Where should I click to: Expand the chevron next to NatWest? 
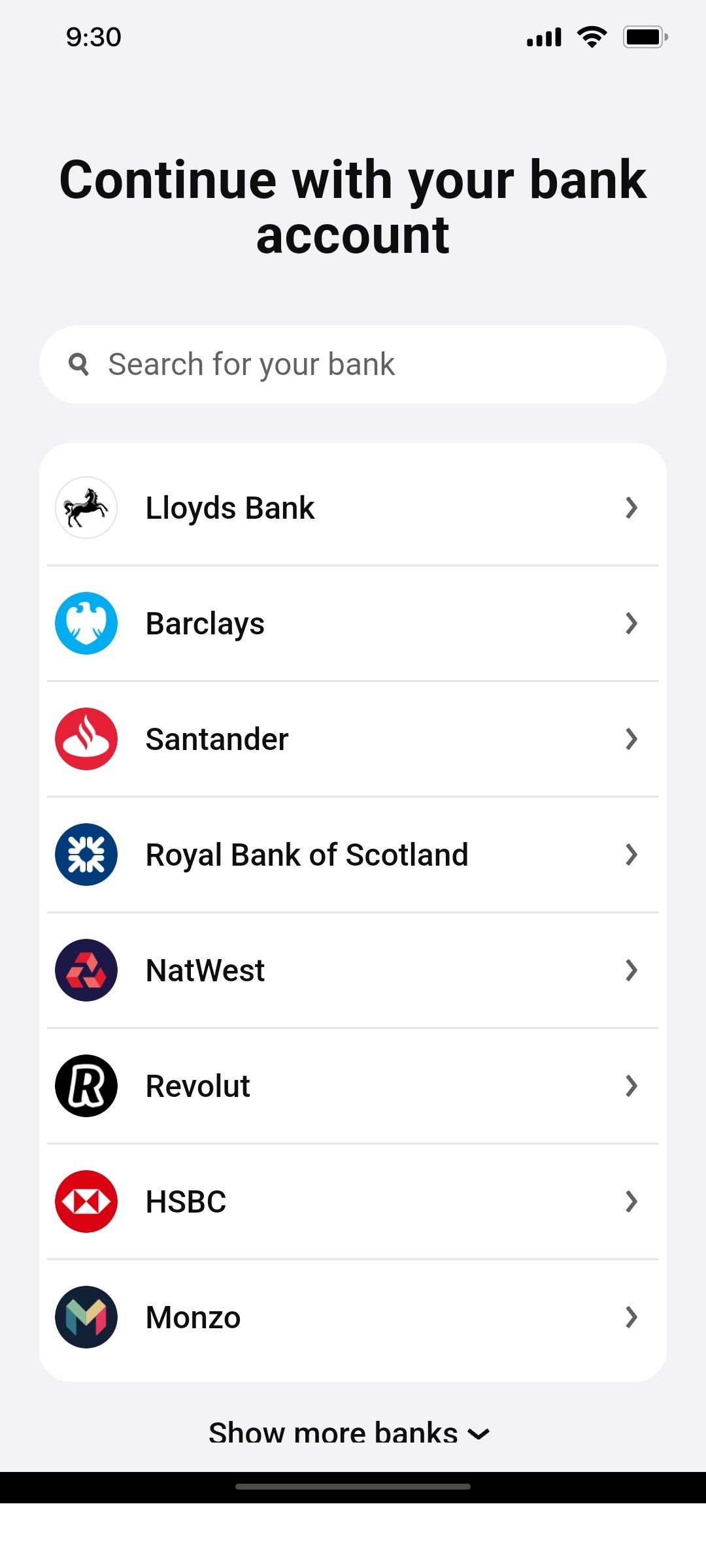[631, 970]
